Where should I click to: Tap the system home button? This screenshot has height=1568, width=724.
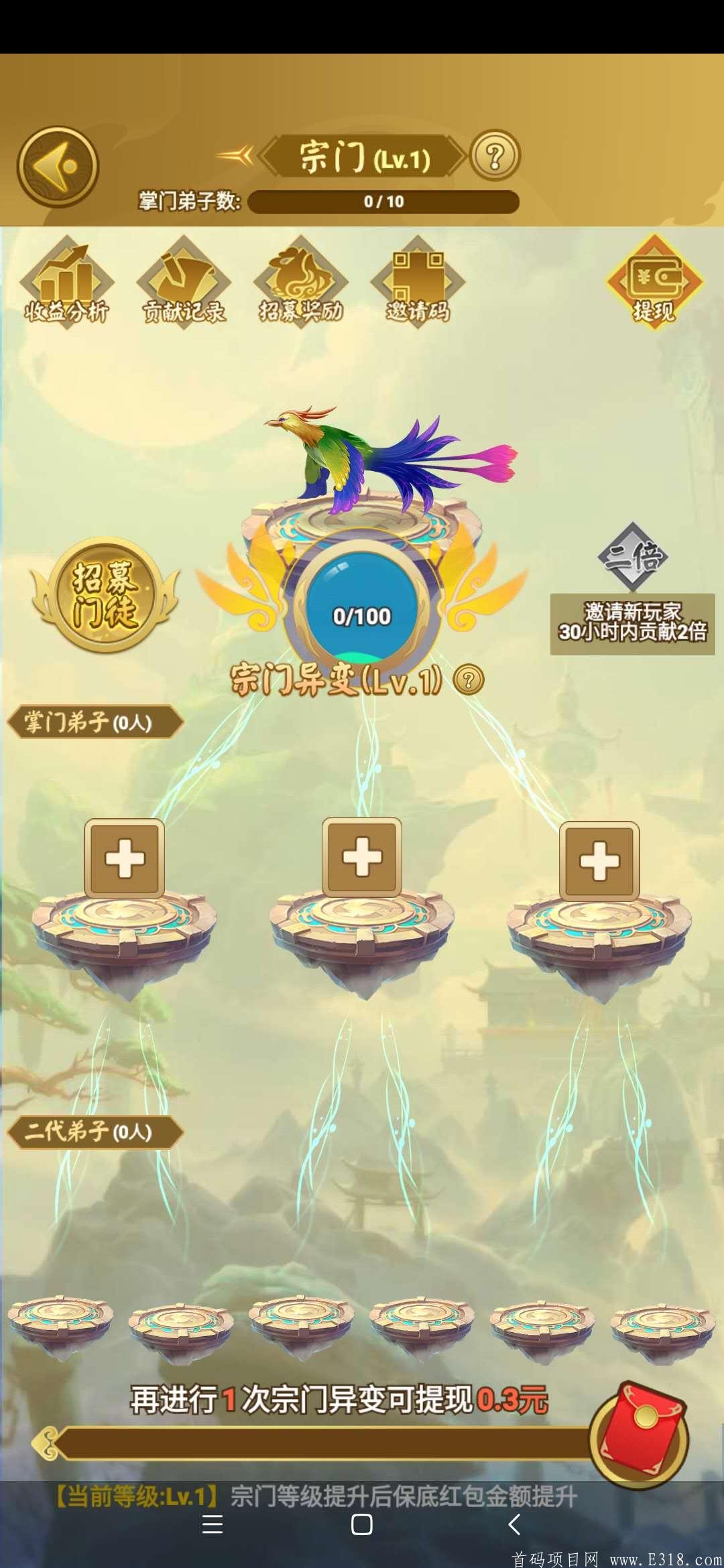click(362, 1525)
